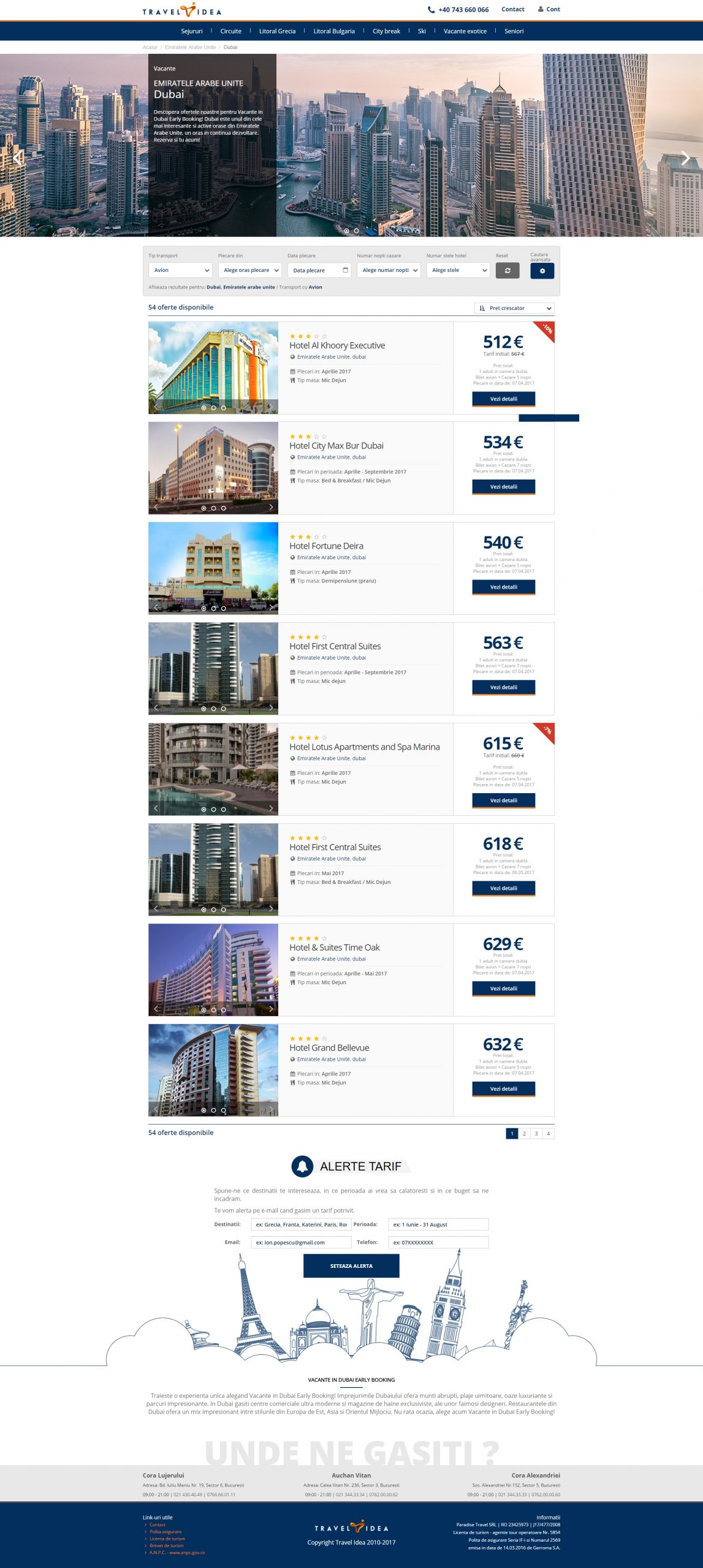Image resolution: width=703 pixels, height=1568 pixels.
Task: Open the Data plecare date picker
Action: (x=319, y=270)
